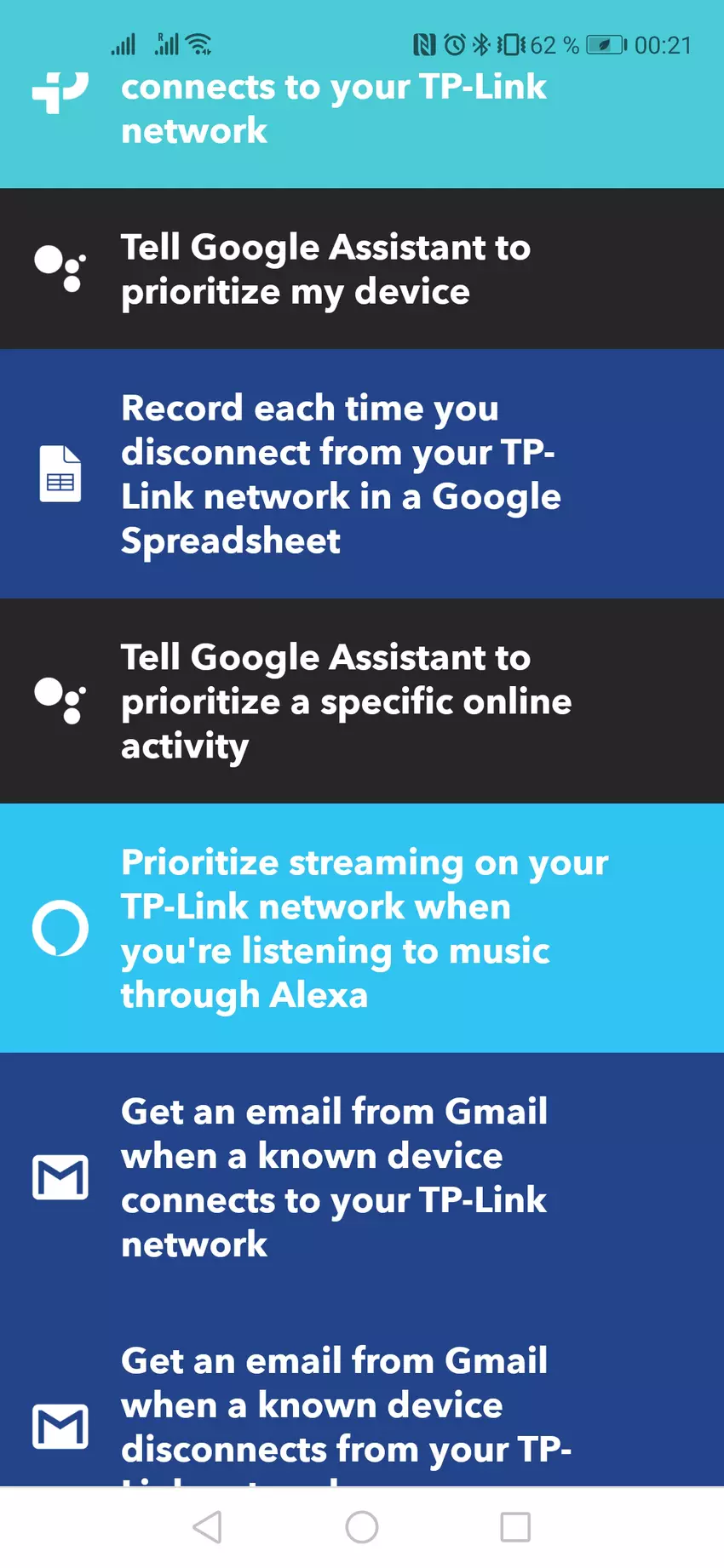
Task: Go to the home screen via home button
Action: tap(362, 1527)
